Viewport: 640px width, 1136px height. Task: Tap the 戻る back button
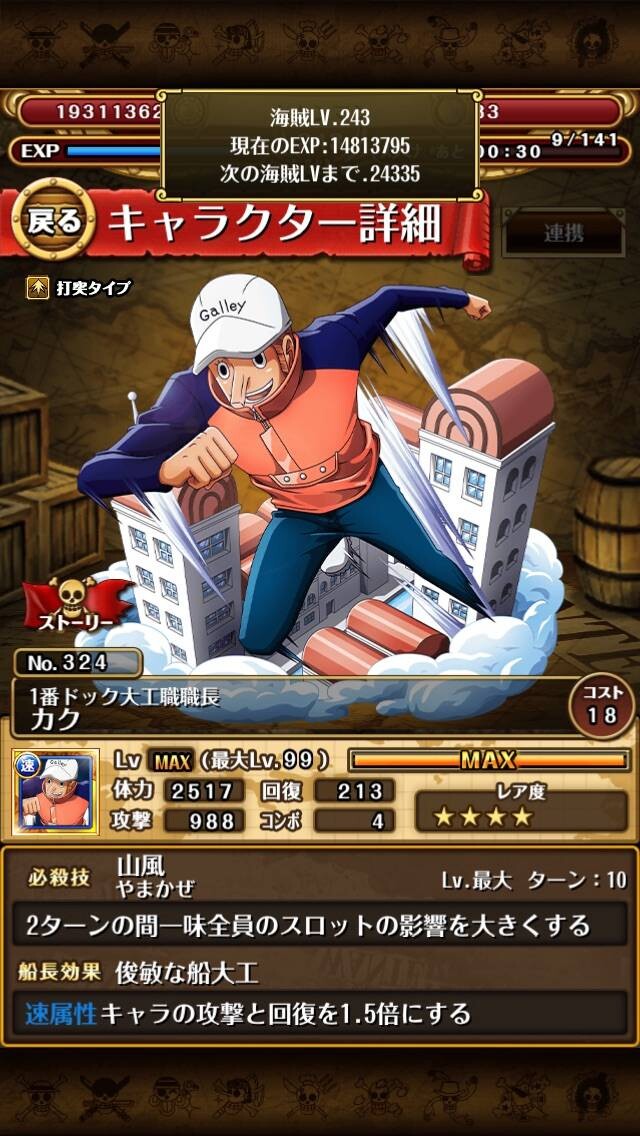54,220
